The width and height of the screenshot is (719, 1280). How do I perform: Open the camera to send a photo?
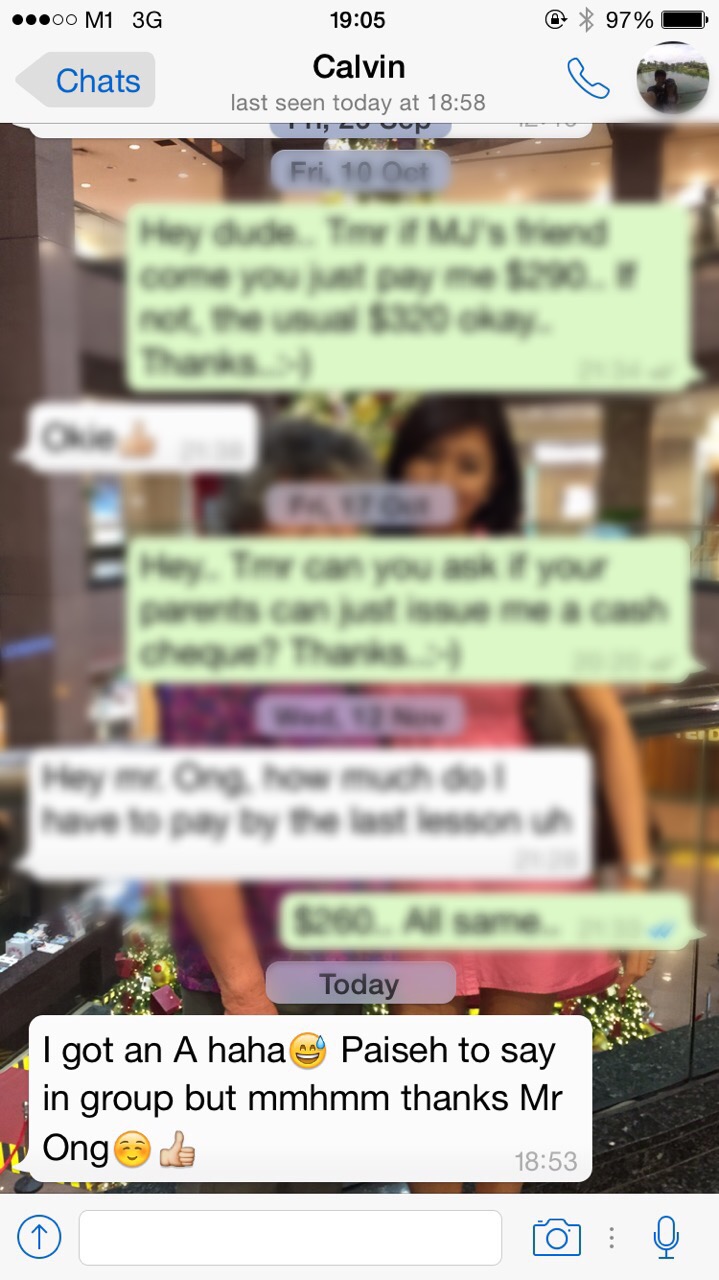556,1237
